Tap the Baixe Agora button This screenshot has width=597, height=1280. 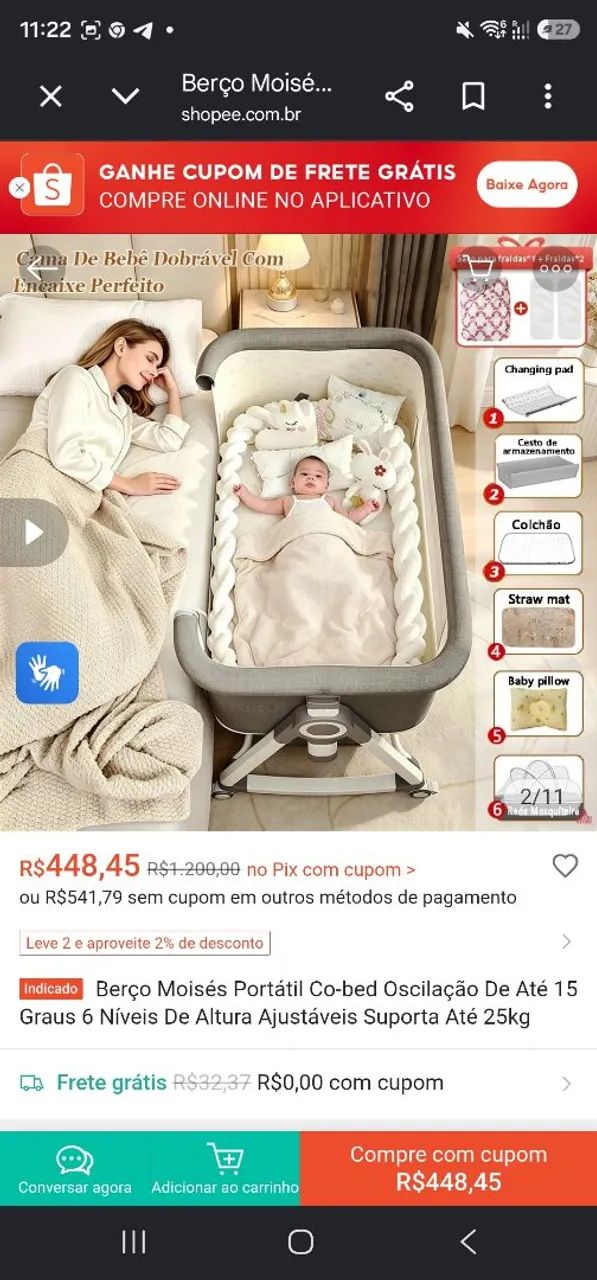(x=526, y=185)
